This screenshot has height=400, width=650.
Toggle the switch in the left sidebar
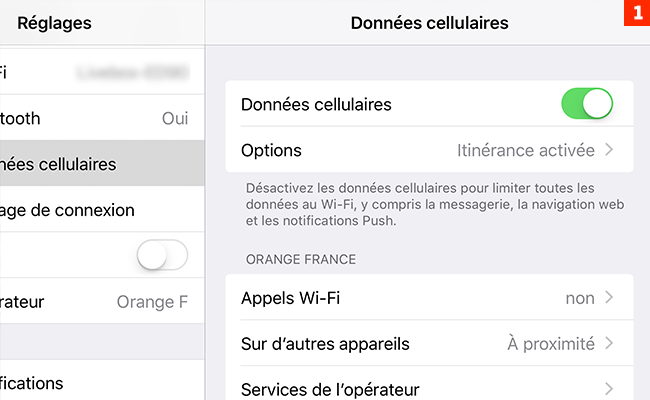coord(162,256)
